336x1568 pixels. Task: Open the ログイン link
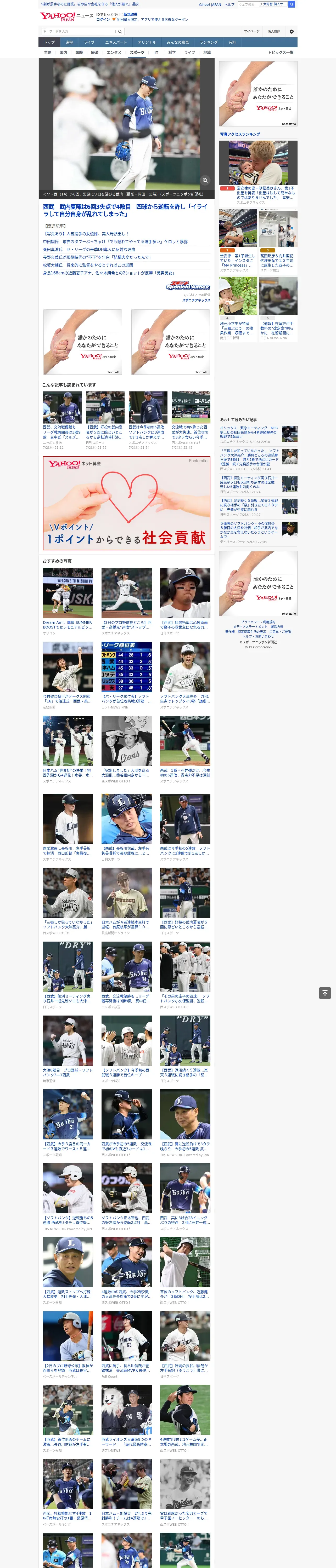pyautogui.click(x=103, y=20)
